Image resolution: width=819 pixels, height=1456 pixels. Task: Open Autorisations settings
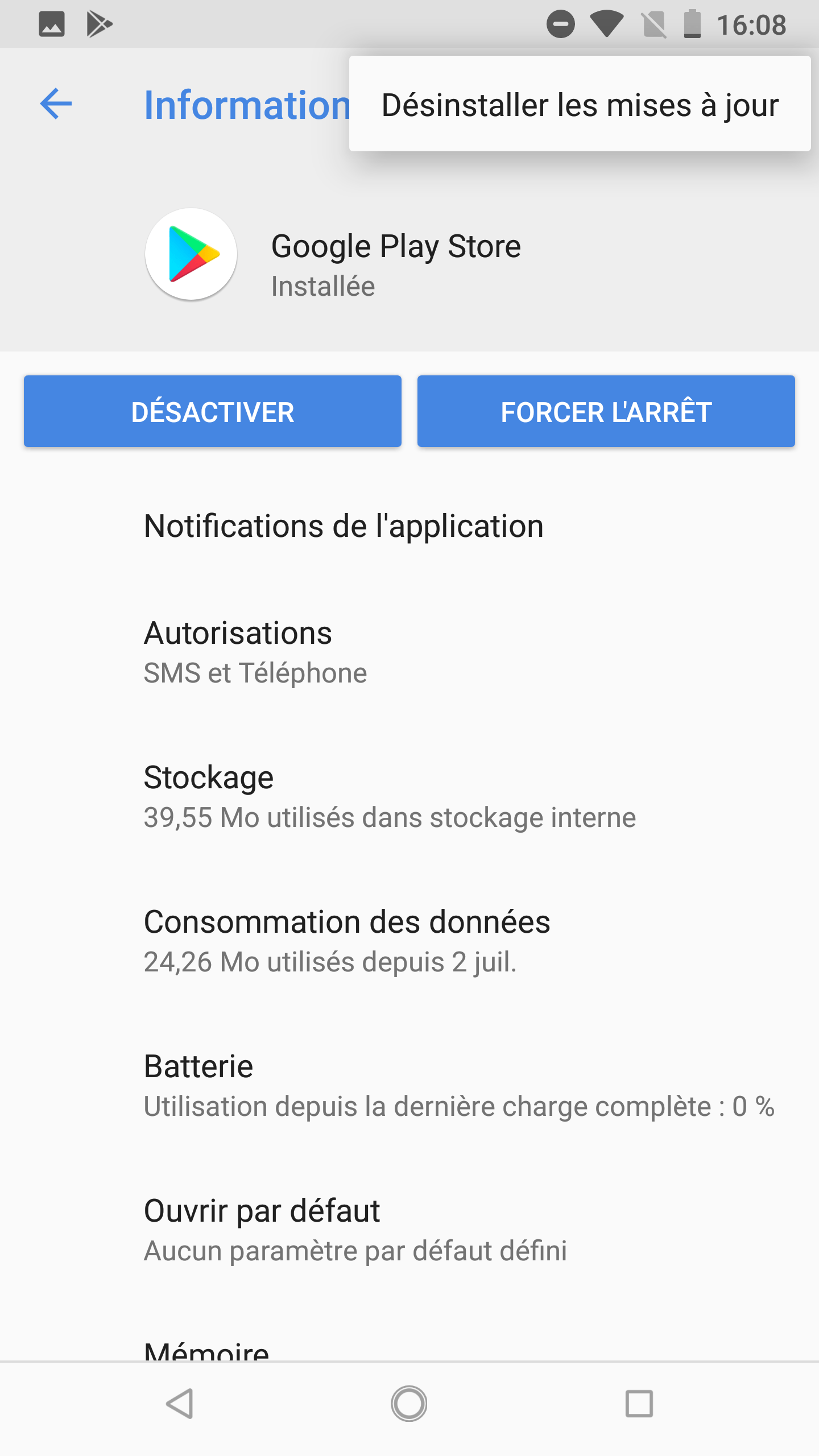pos(409,652)
